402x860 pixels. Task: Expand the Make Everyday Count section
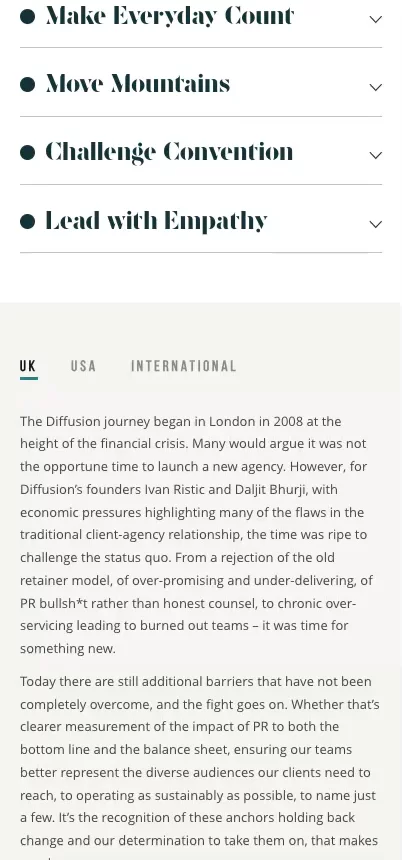point(201,18)
